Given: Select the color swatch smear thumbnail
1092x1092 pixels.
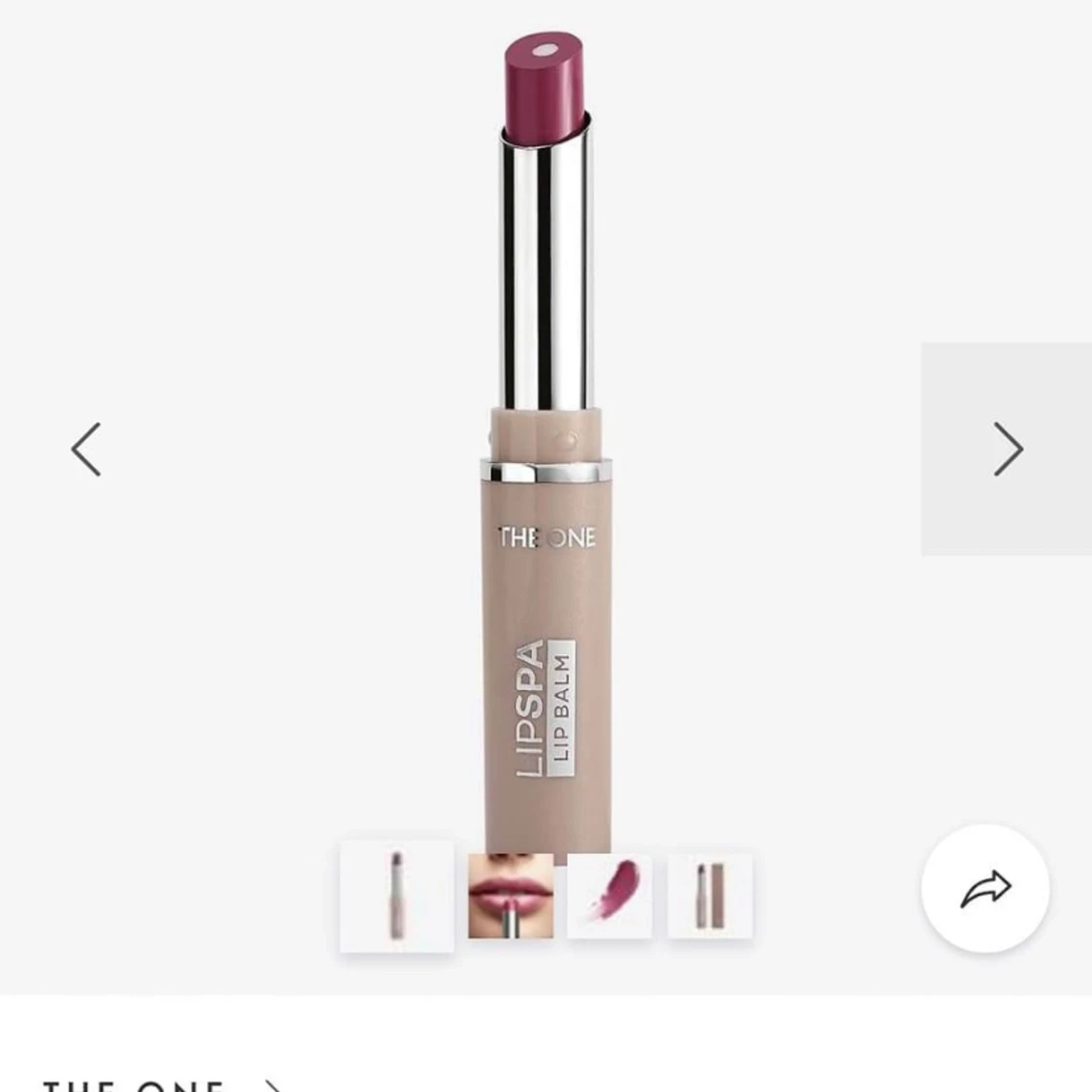Looking at the screenshot, I should click(x=610, y=896).
